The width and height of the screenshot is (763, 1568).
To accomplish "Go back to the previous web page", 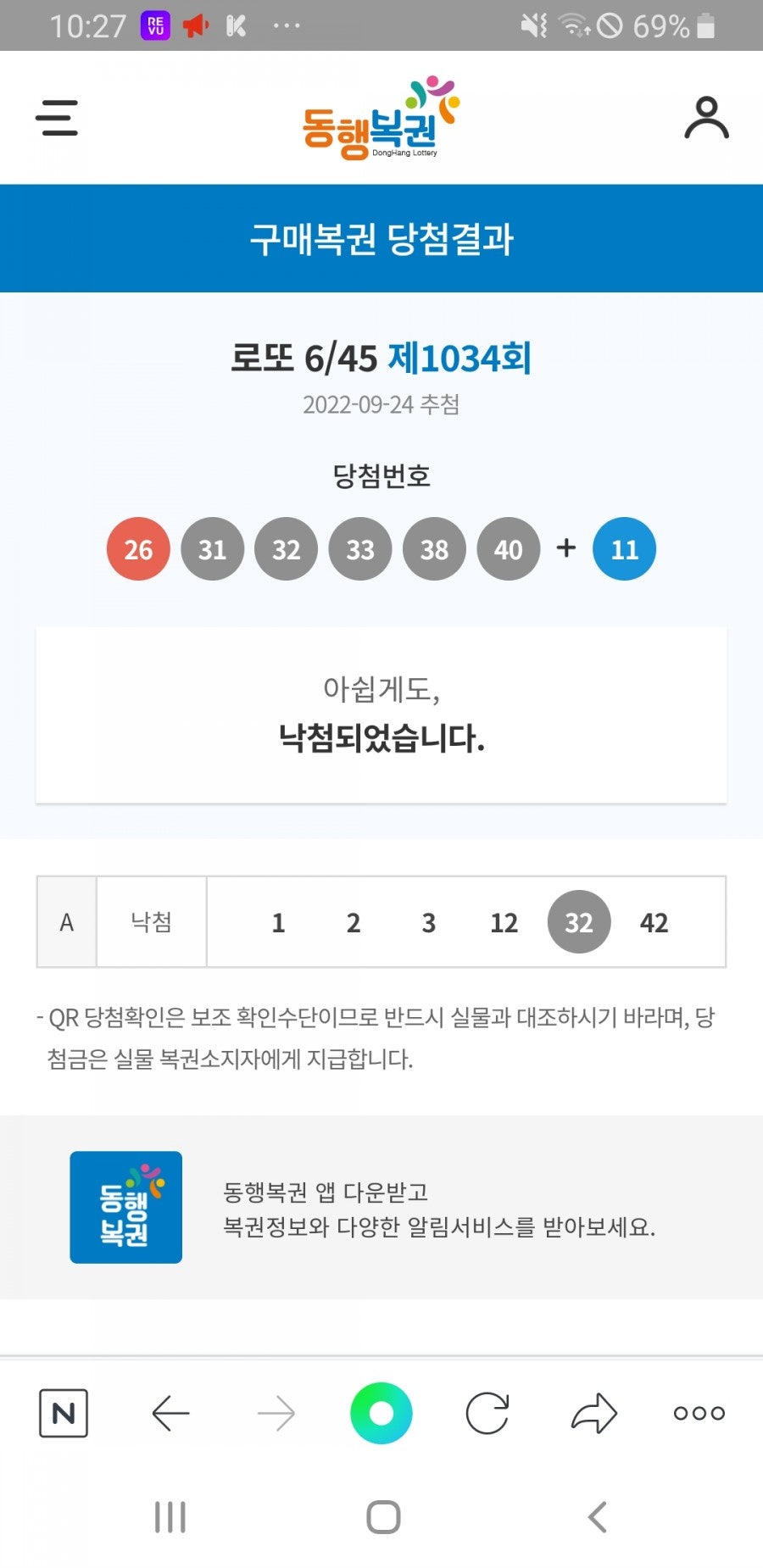I will (x=170, y=1413).
